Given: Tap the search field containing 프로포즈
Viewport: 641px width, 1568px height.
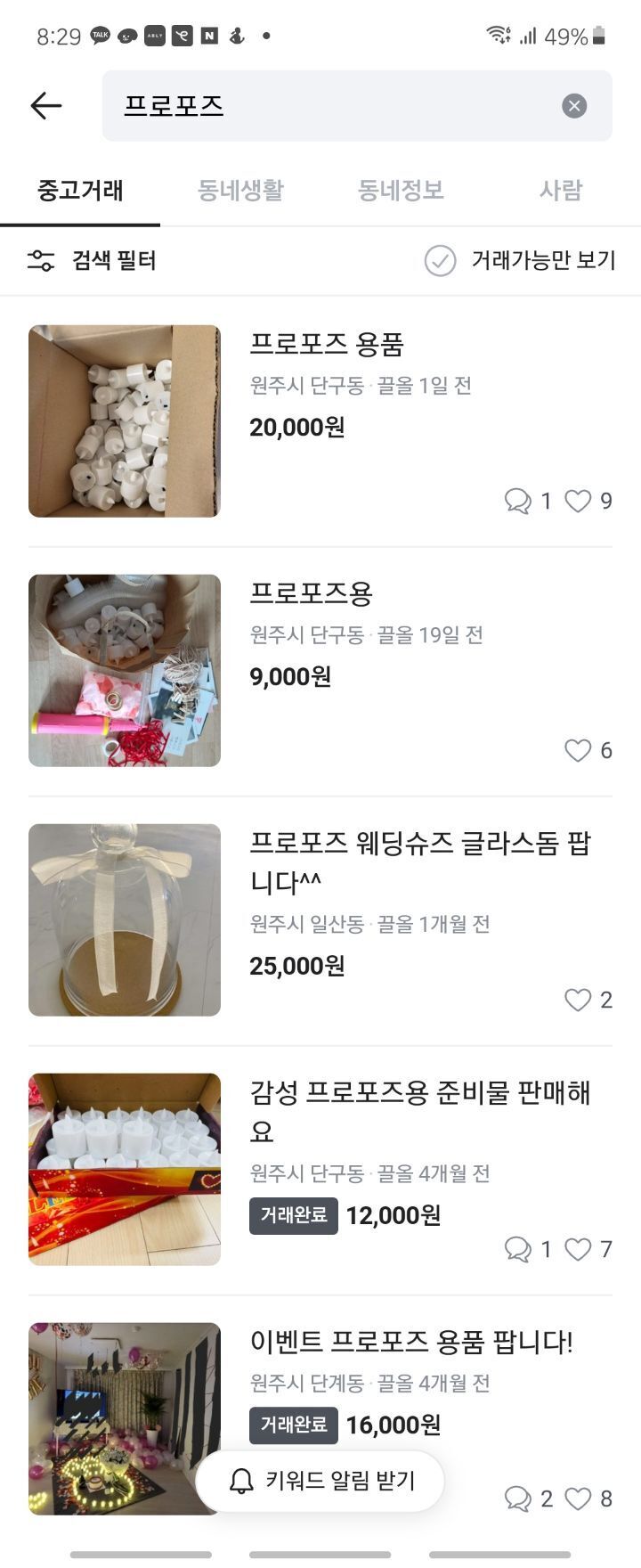Looking at the screenshot, I should pyautogui.click(x=338, y=106).
